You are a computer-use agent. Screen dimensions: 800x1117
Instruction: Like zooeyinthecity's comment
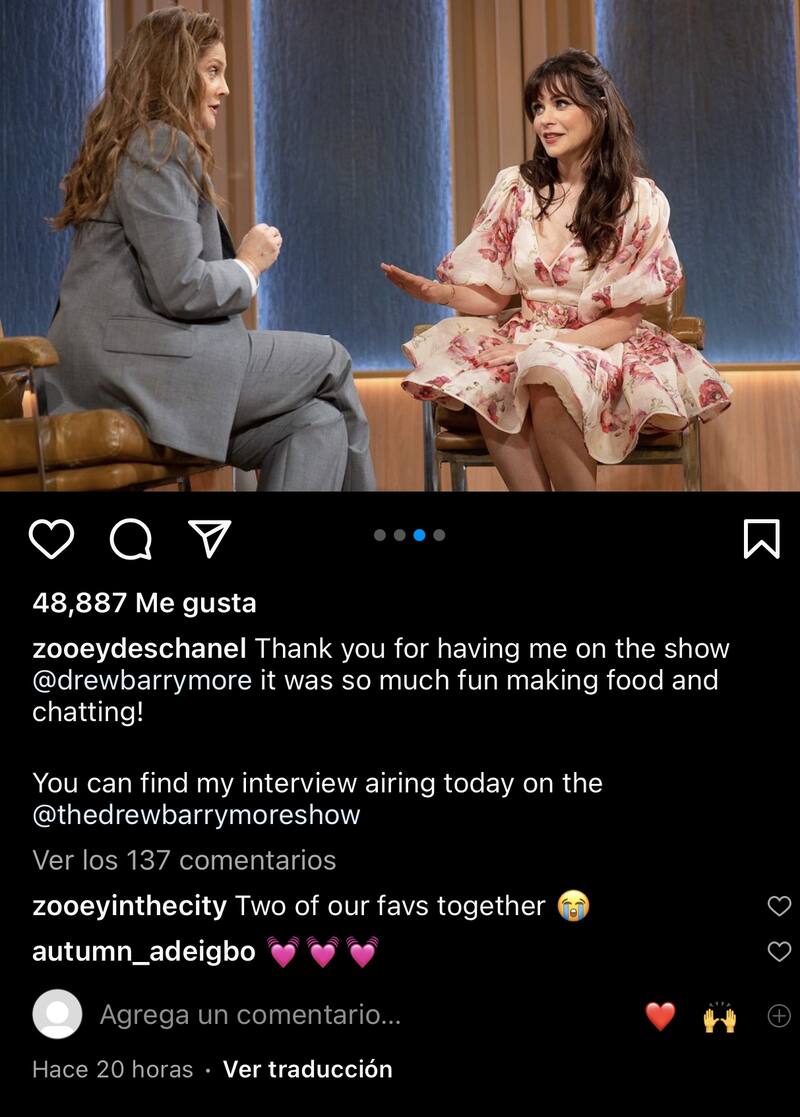[x=778, y=906]
